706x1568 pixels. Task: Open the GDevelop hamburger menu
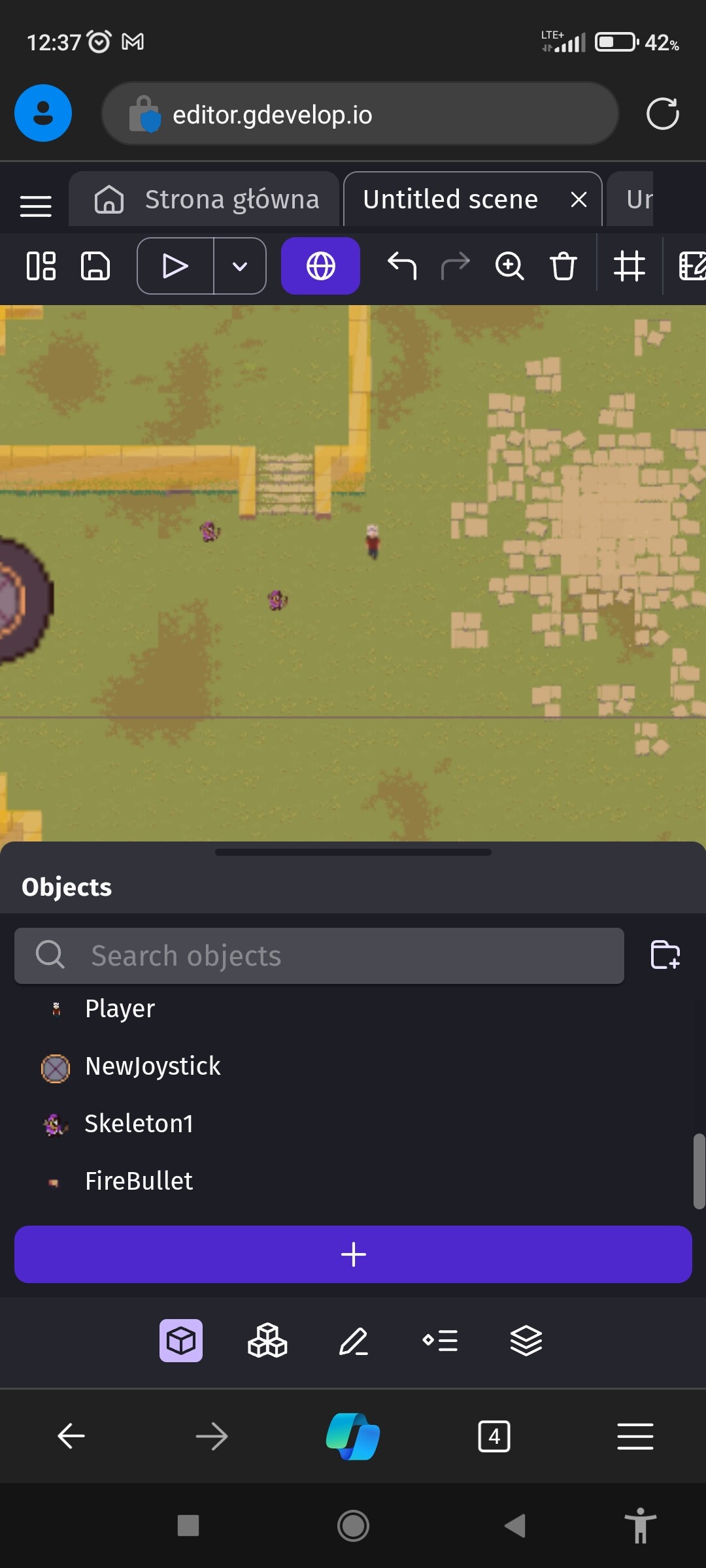pyautogui.click(x=36, y=206)
